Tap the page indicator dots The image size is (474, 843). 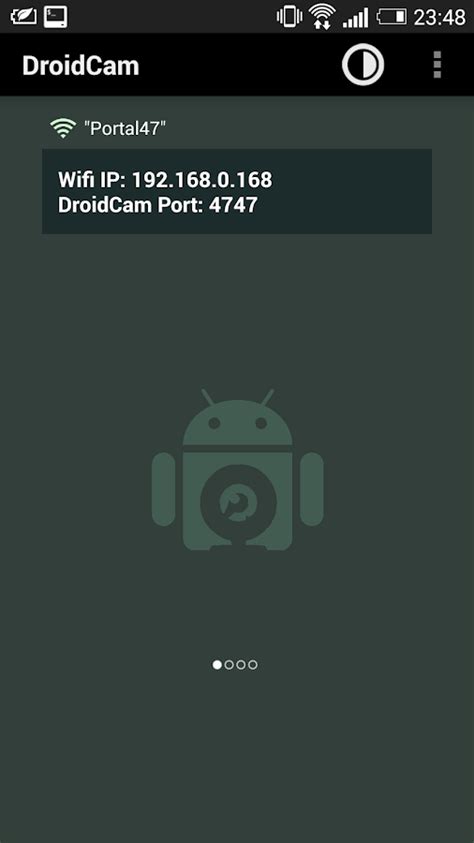(x=235, y=665)
